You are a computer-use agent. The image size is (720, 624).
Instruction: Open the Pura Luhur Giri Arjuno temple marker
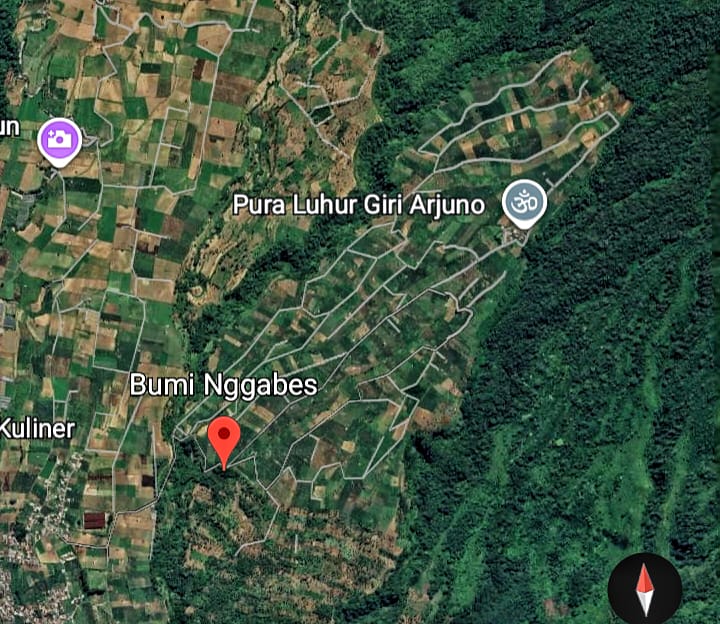pos(524,204)
